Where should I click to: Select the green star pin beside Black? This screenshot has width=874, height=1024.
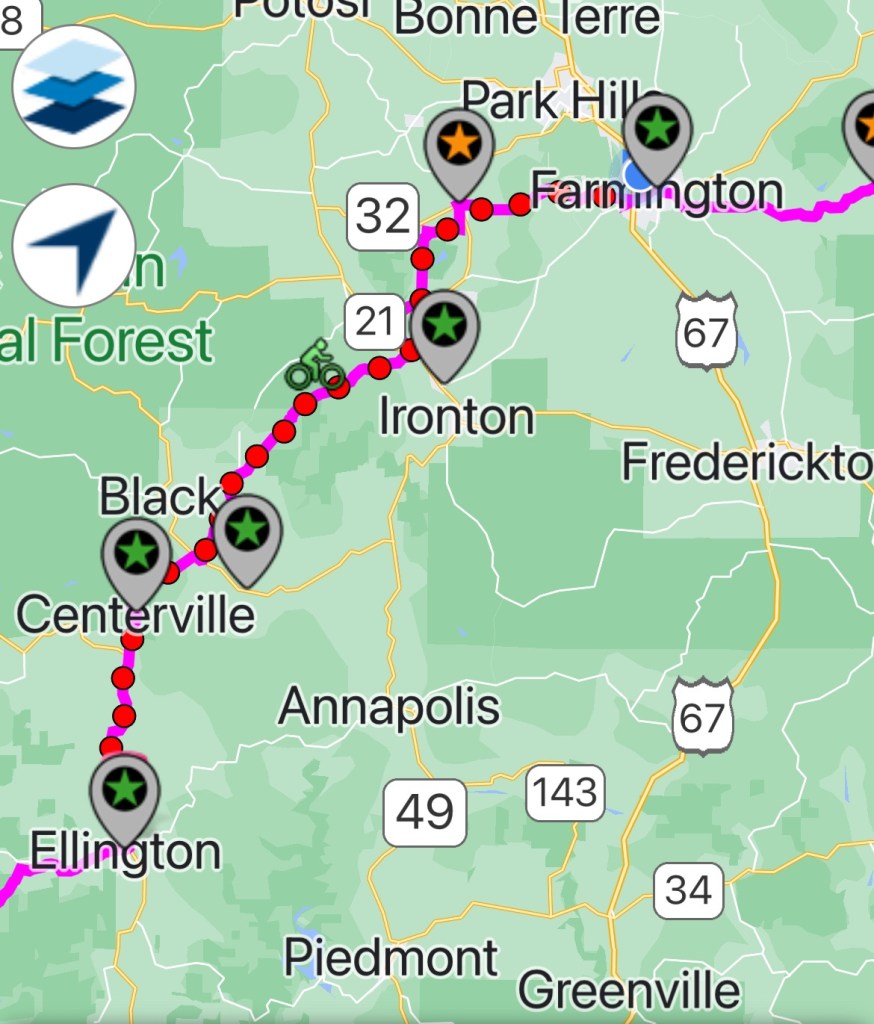[248, 530]
